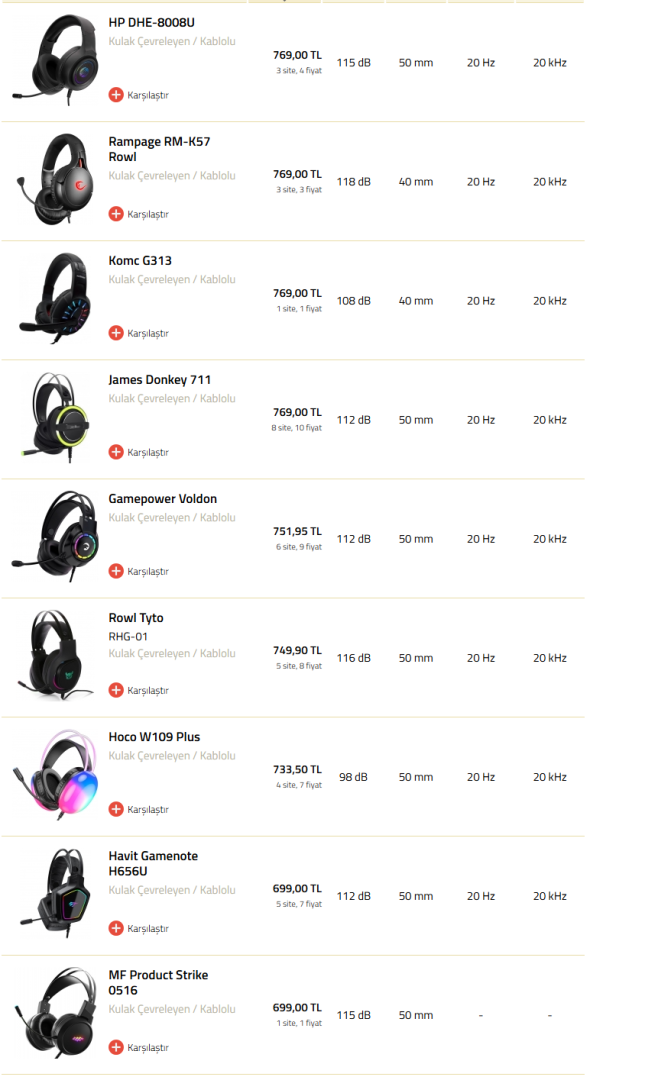Tap the Hoco W109 Plus product image
The width and height of the screenshot is (645, 1080).
tap(55, 775)
